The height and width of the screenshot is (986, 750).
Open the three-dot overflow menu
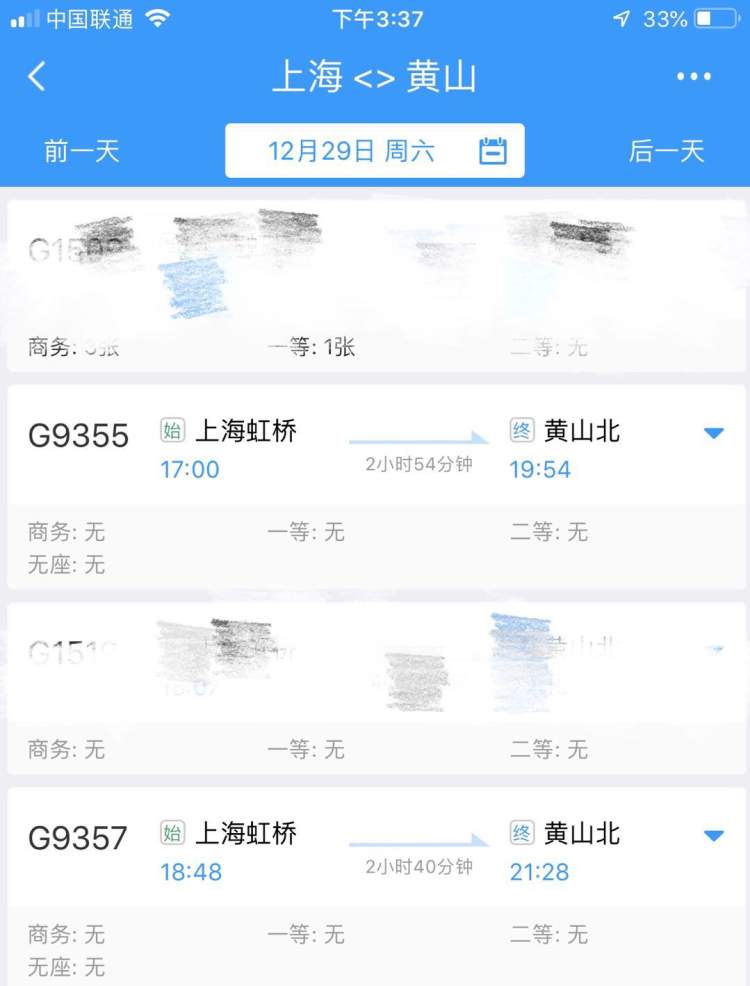pyautogui.click(x=693, y=77)
